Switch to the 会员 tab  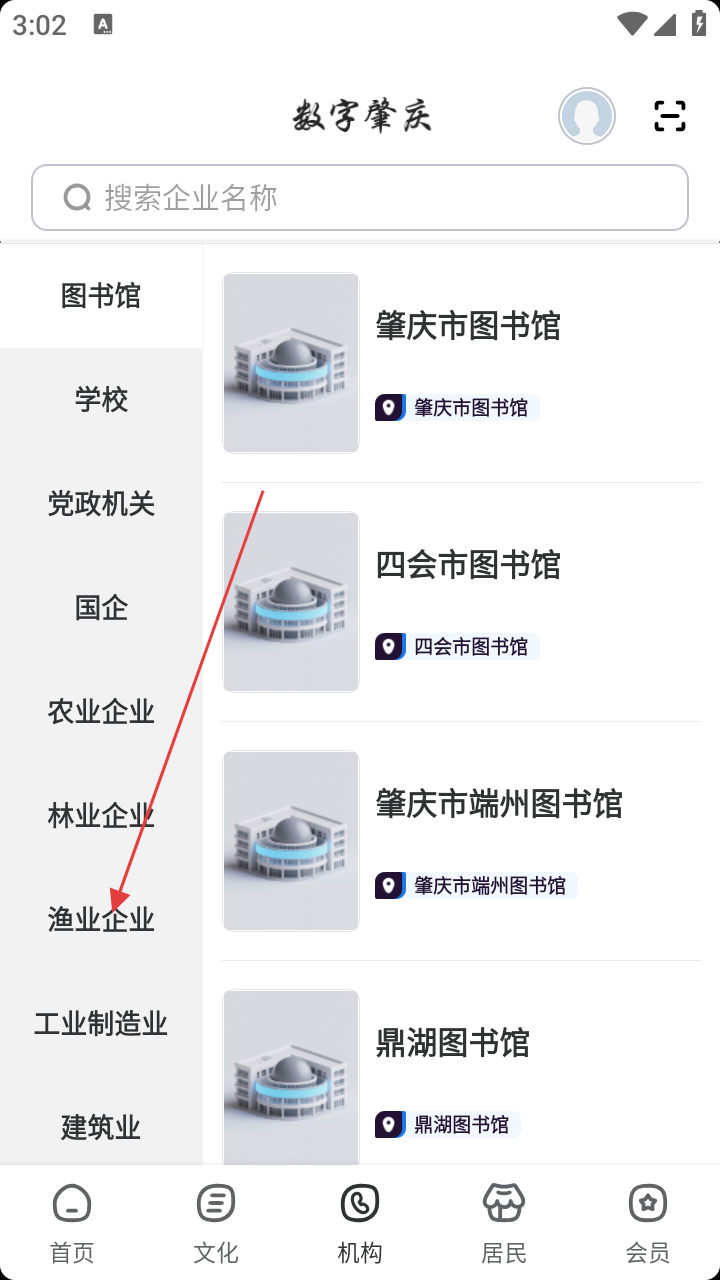click(648, 1223)
